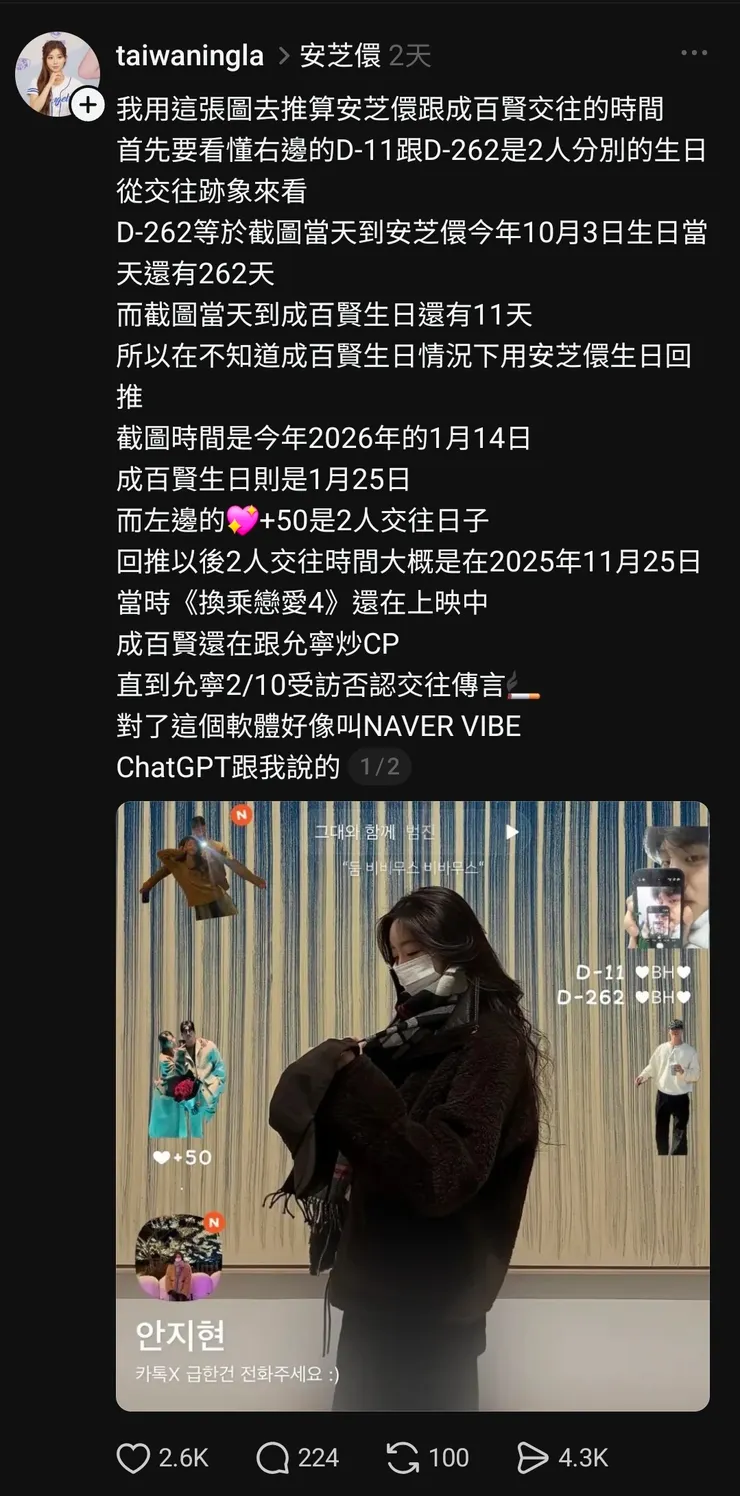
Task: Open the taiwaningla username link
Action: click(189, 56)
